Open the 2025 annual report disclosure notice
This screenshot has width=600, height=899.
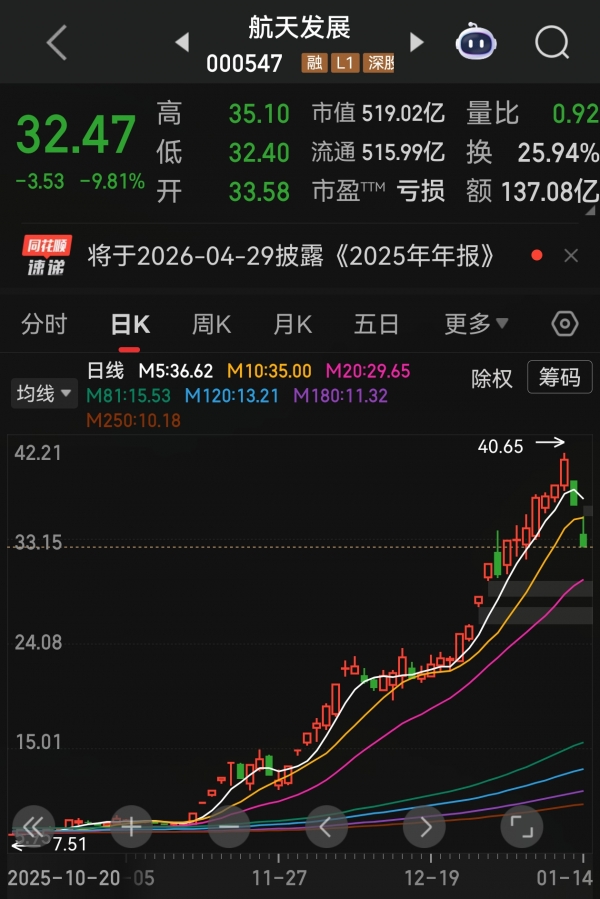(292, 256)
